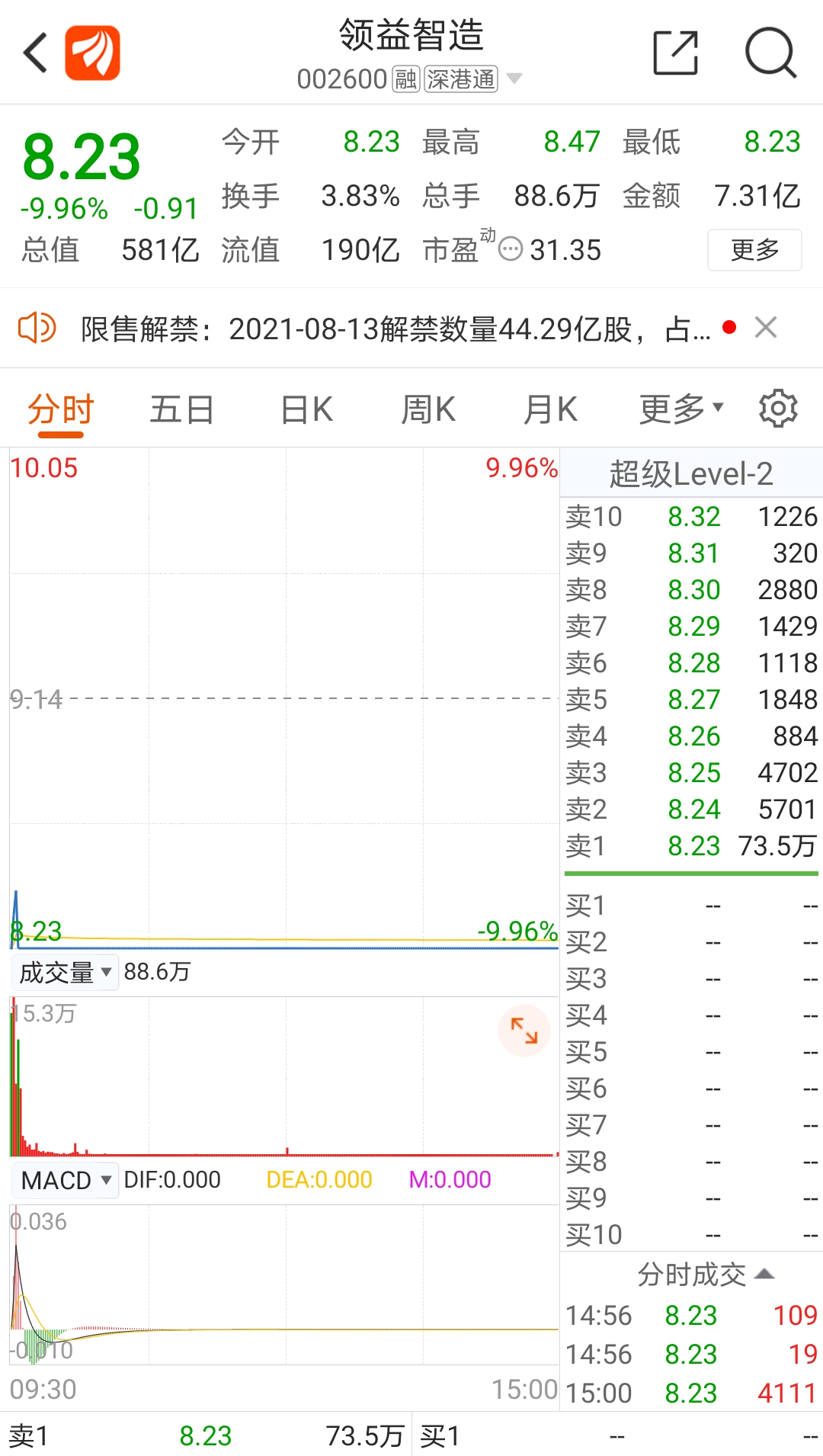Open the East Money app logo
This screenshot has width=823, height=1456.
(x=91, y=52)
